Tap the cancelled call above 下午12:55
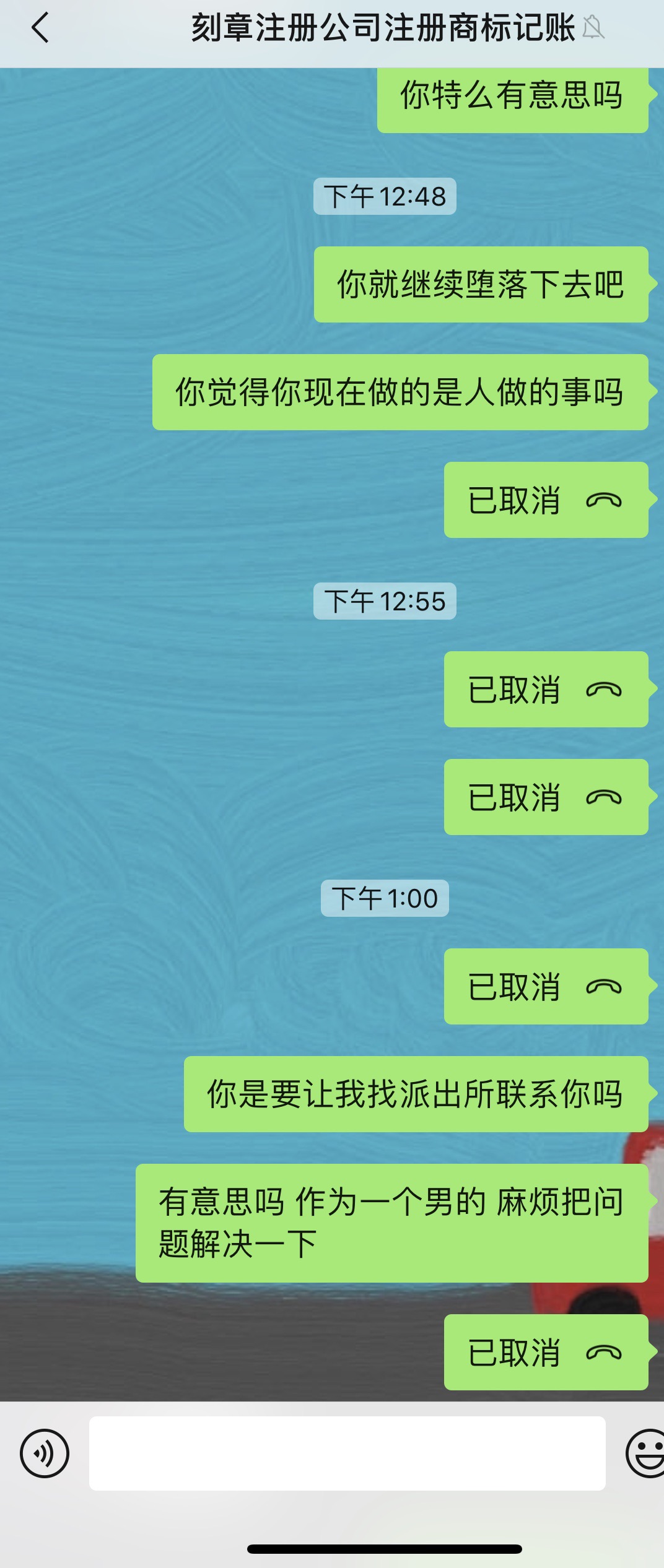Viewport: 664px width, 1568px height. pos(546,500)
